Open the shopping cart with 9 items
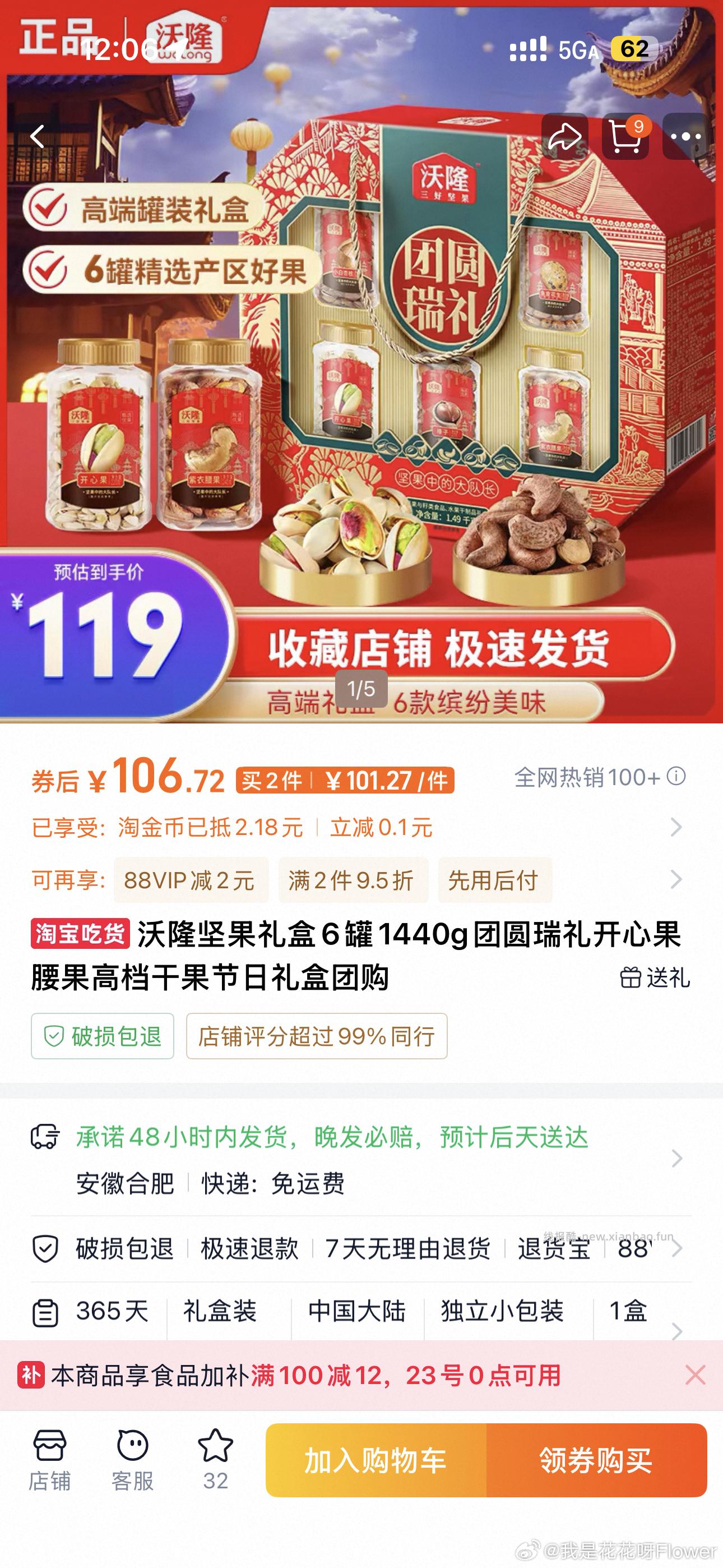 tap(627, 136)
